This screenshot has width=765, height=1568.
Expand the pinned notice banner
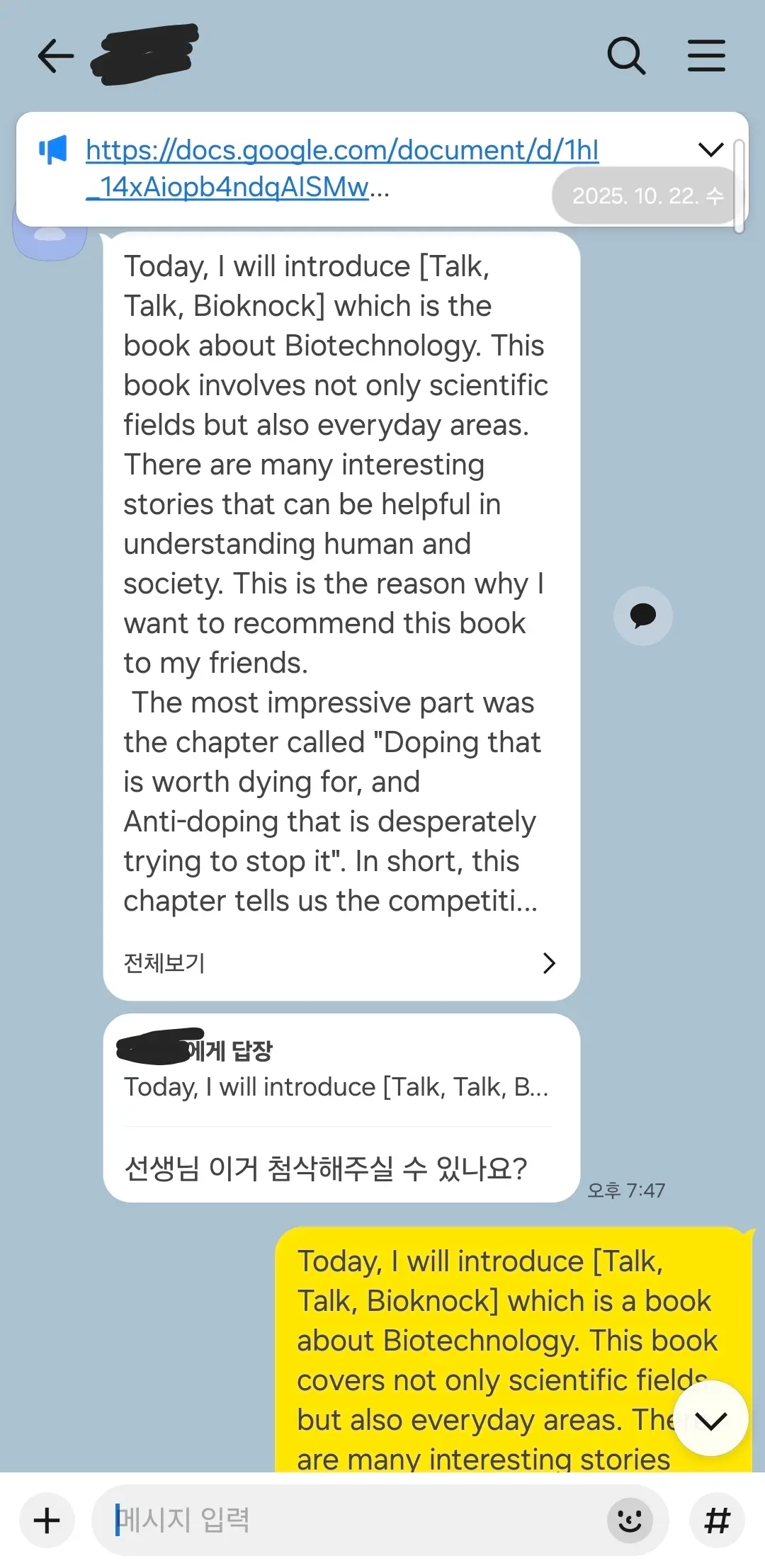pyautogui.click(x=710, y=149)
